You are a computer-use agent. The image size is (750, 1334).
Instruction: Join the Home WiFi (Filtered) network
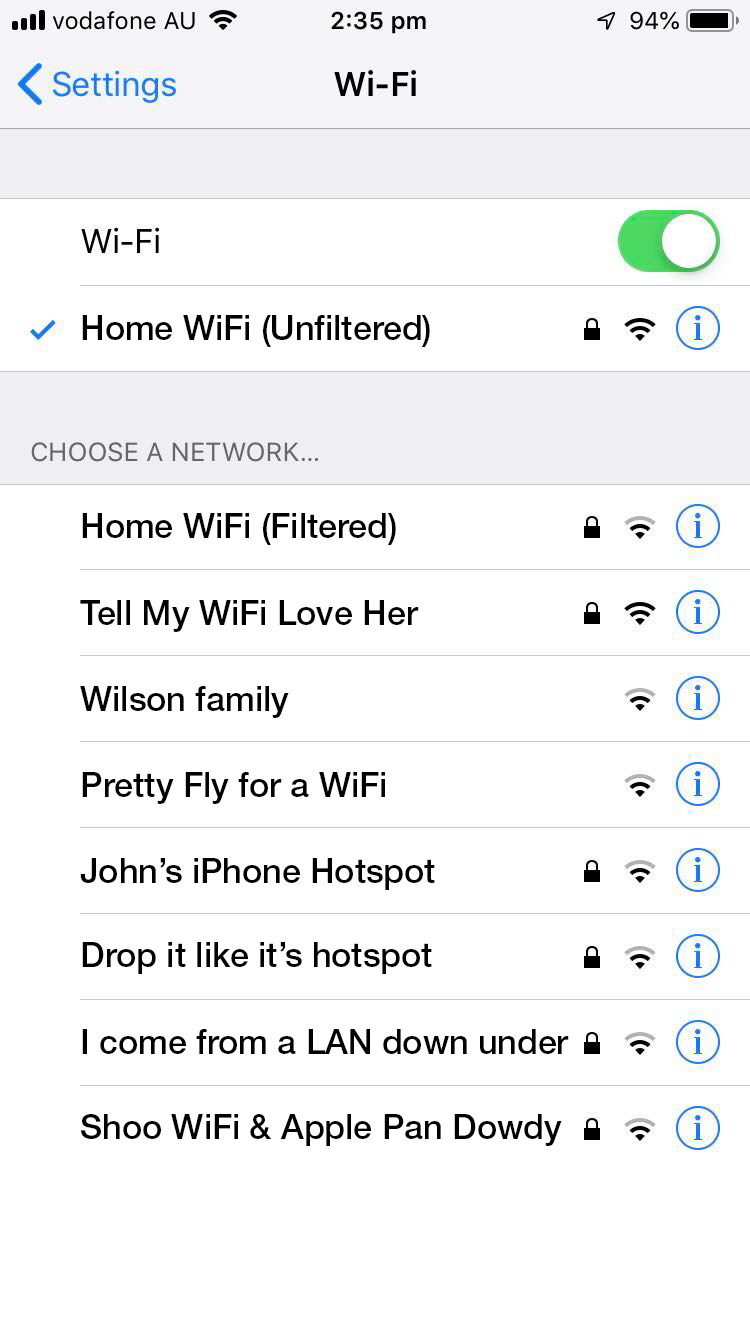coord(239,526)
